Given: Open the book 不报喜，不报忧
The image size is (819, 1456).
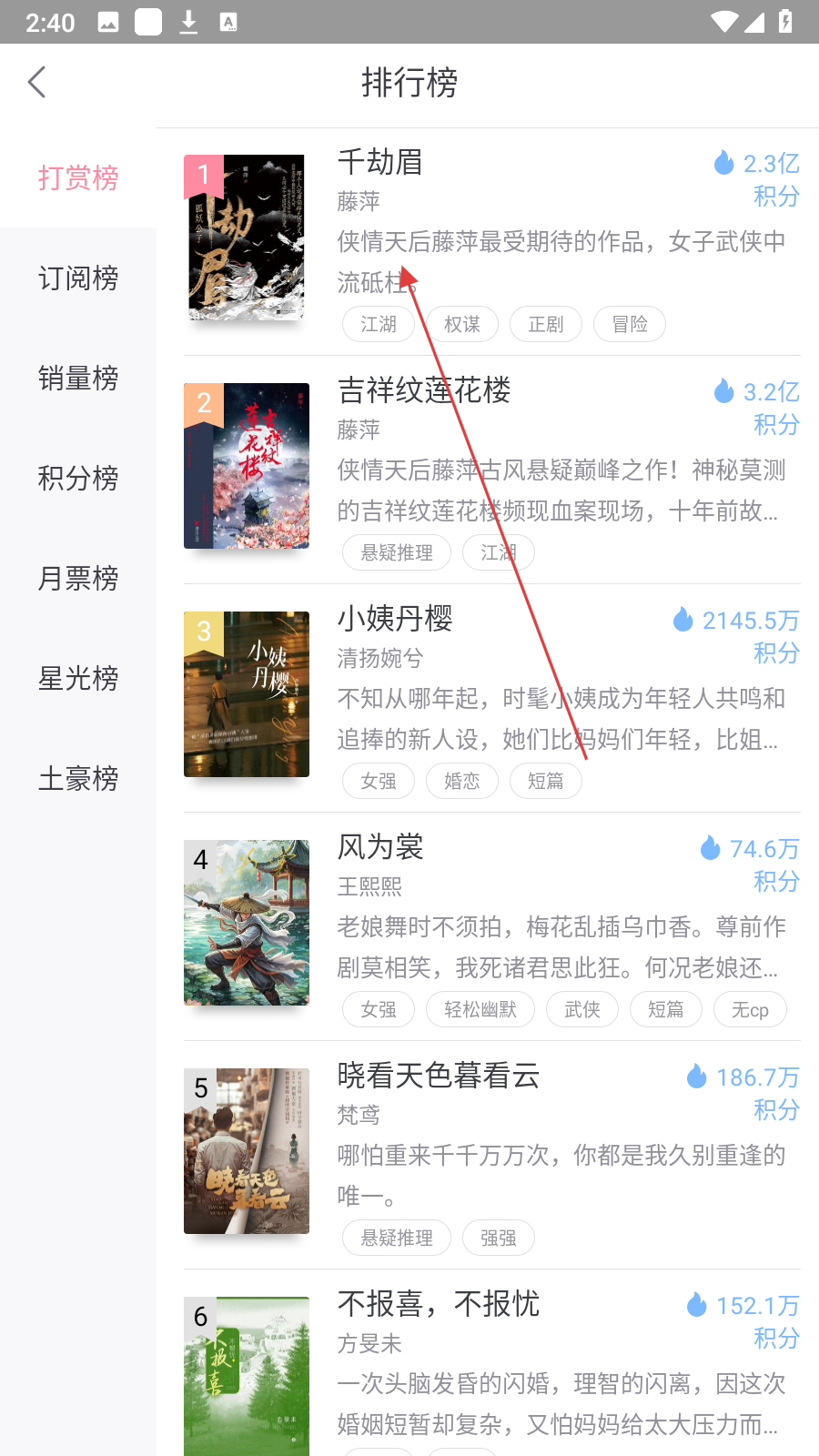Looking at the screenshot, I should click(491, 1363).
